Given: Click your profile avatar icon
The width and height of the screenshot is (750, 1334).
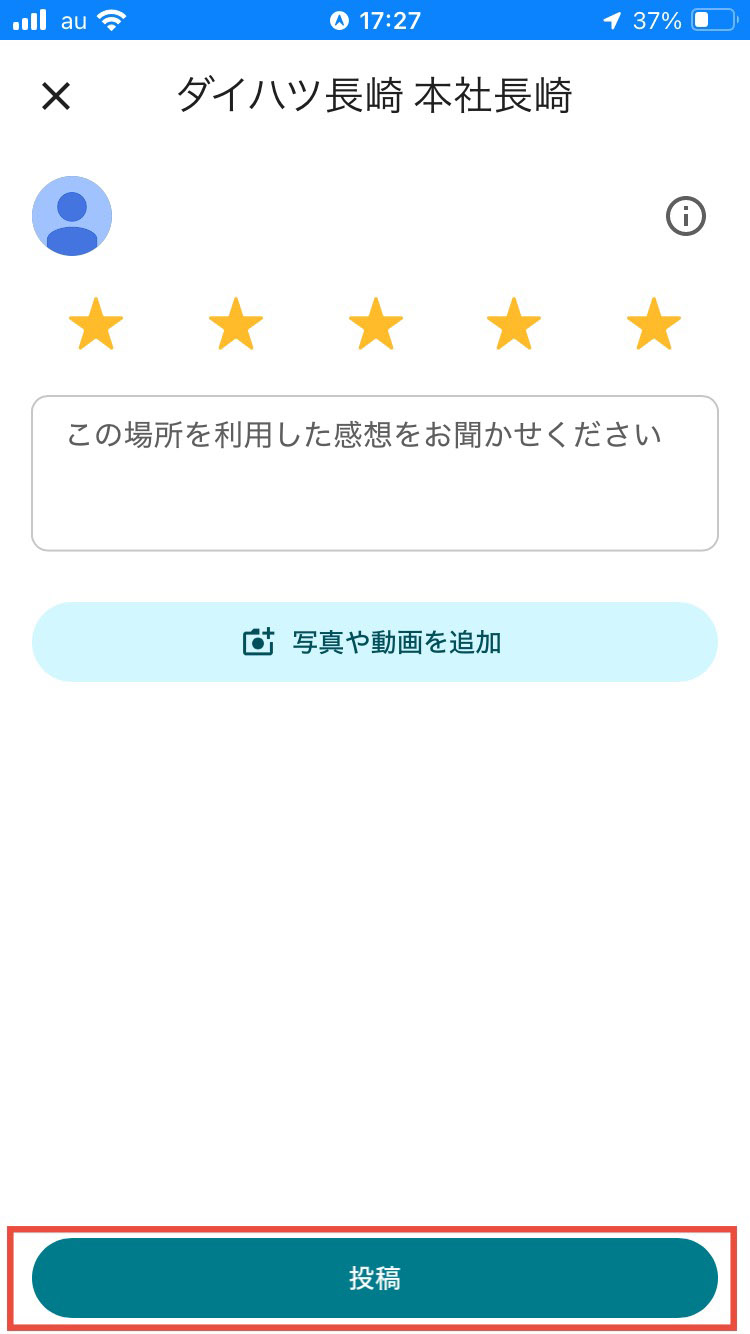Looking at the screenshot, I should coord(71,215).
